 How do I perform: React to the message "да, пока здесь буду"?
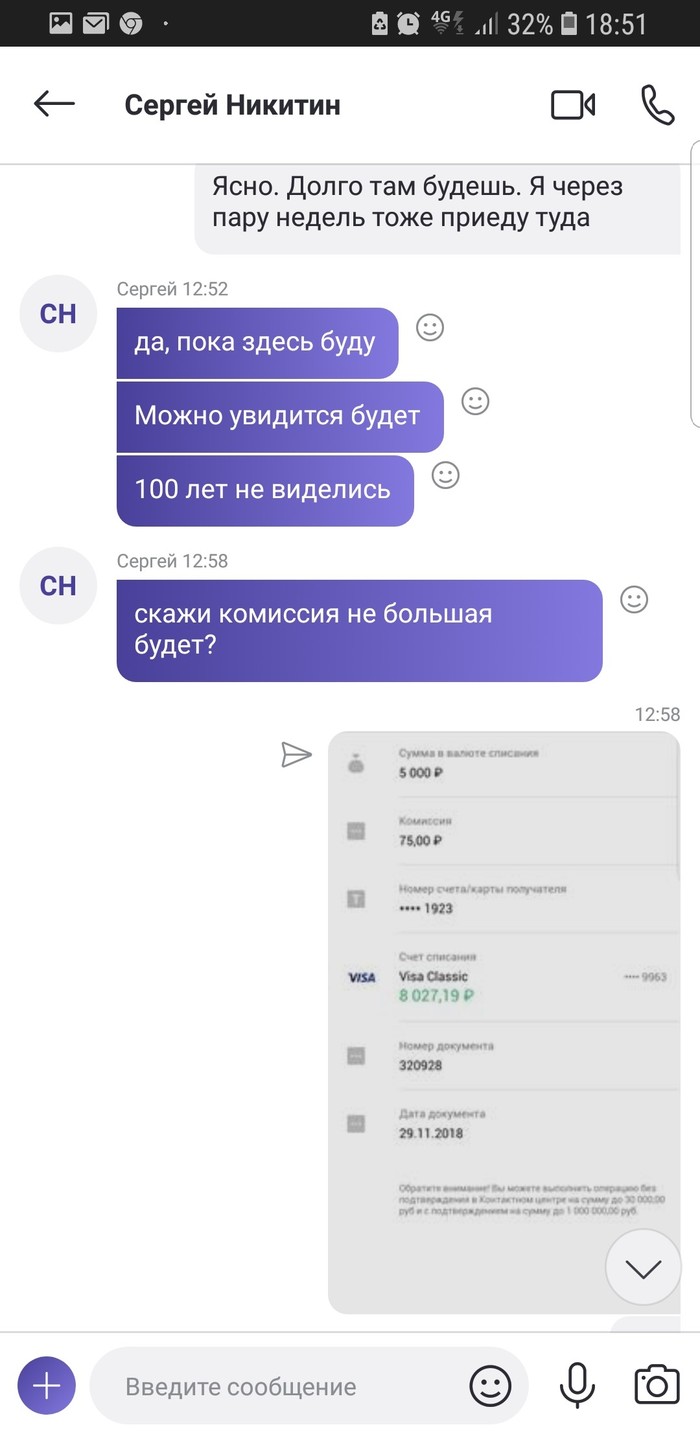click(x=430, y=327)
